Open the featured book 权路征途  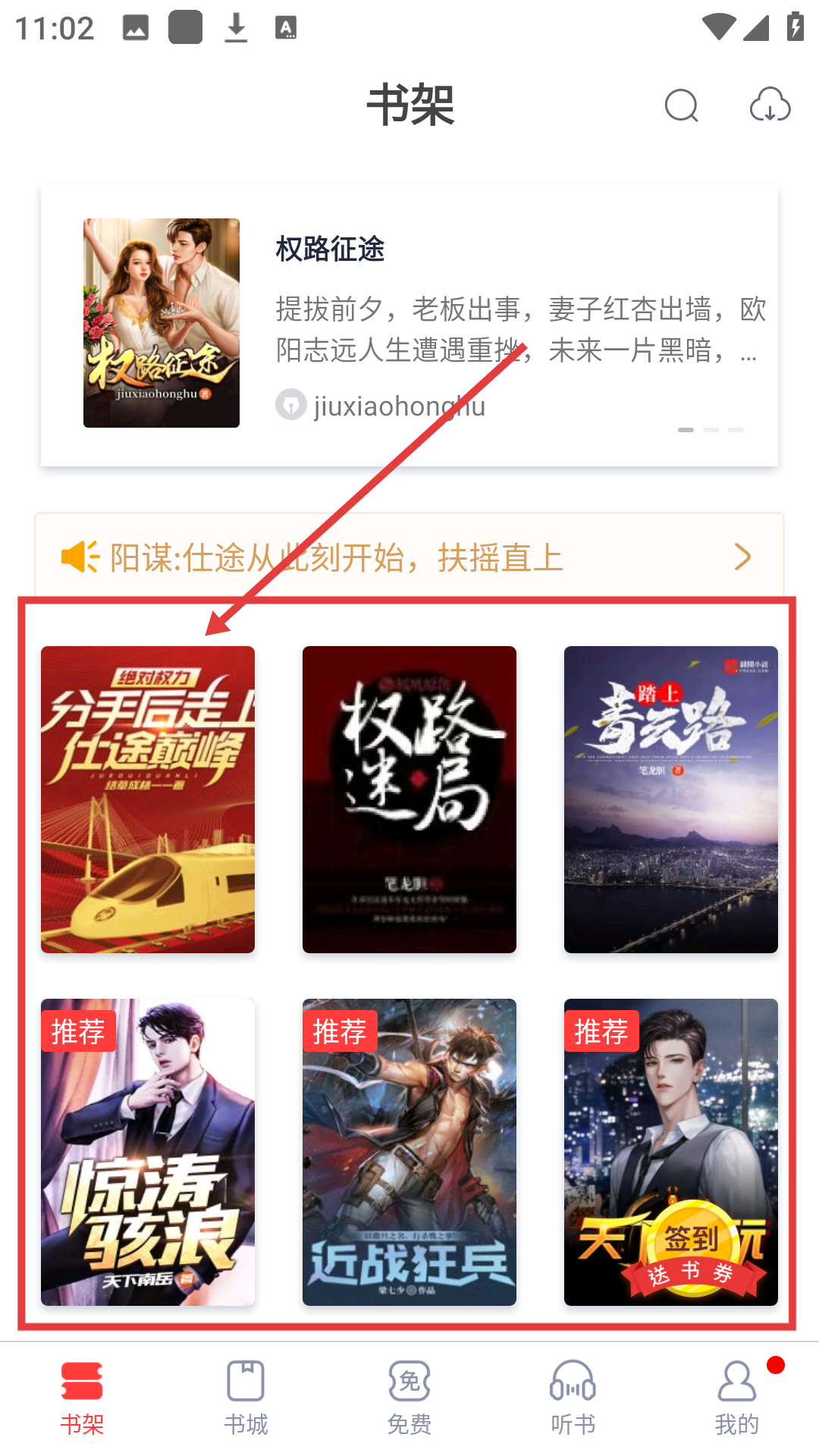pyautogui.click(x=409, y=325)
